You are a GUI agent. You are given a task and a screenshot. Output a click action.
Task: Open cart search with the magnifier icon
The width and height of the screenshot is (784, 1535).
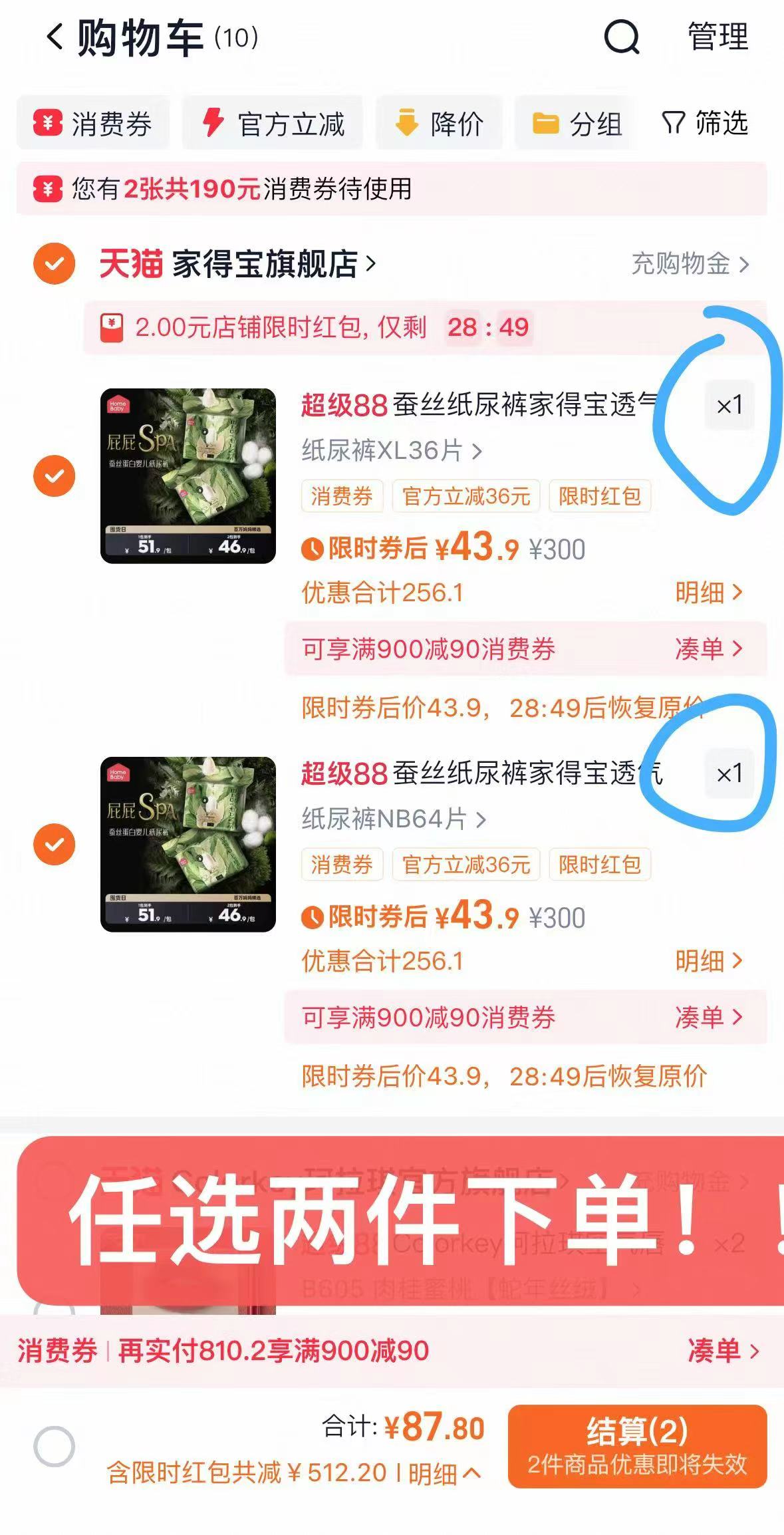click(x=621, y=38)
